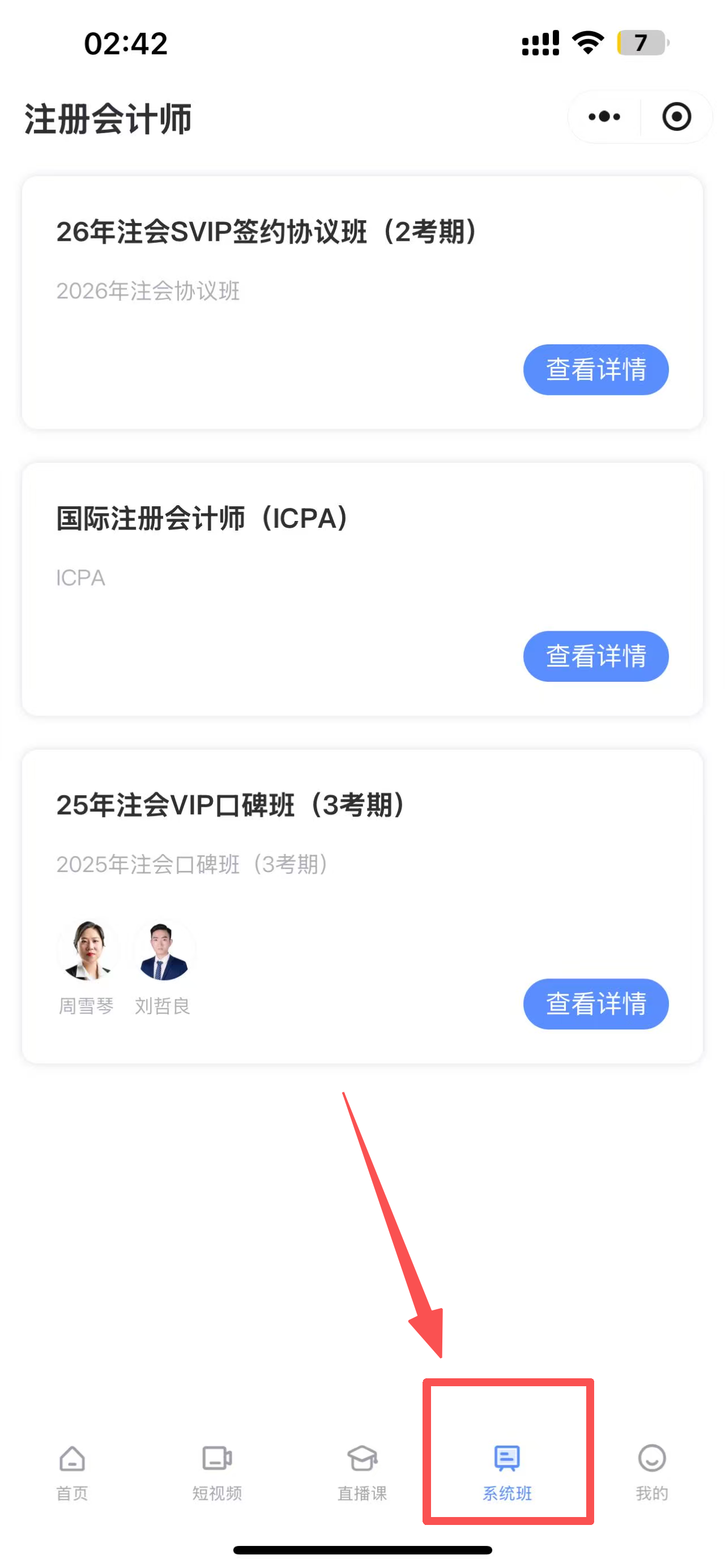The image size is (725, 1568).
Task: View details of 25年注会VIP口碑班
Action: click(x=595, y=1004)
